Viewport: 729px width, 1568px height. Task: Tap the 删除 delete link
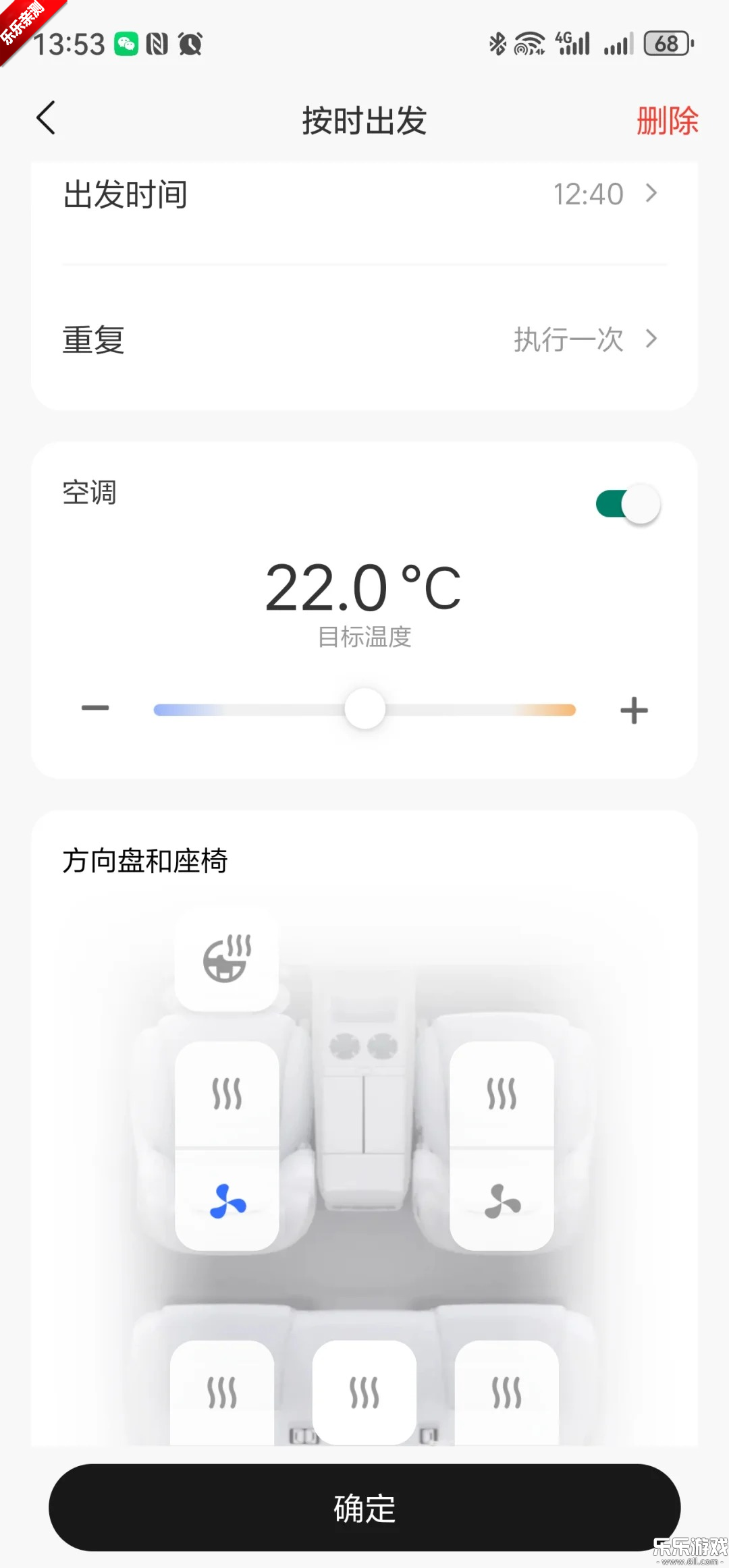tap(667, 121)
